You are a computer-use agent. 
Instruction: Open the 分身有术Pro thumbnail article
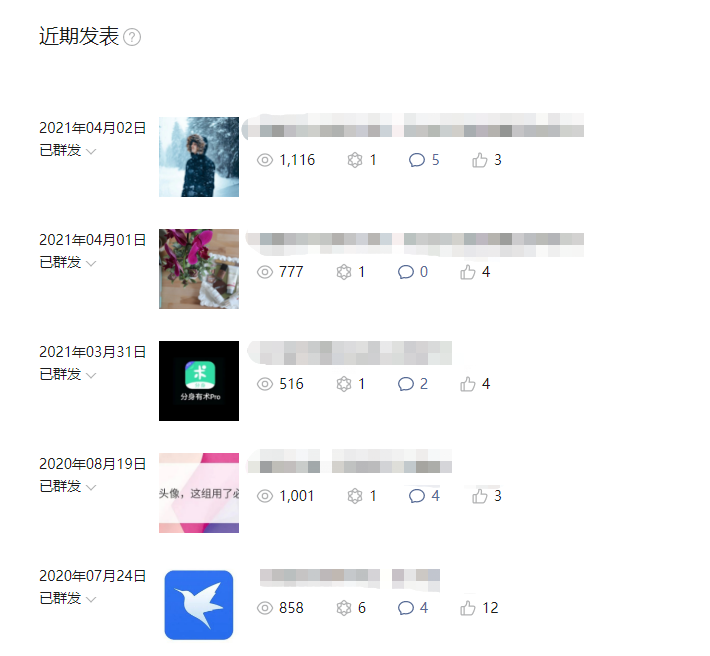199,381
